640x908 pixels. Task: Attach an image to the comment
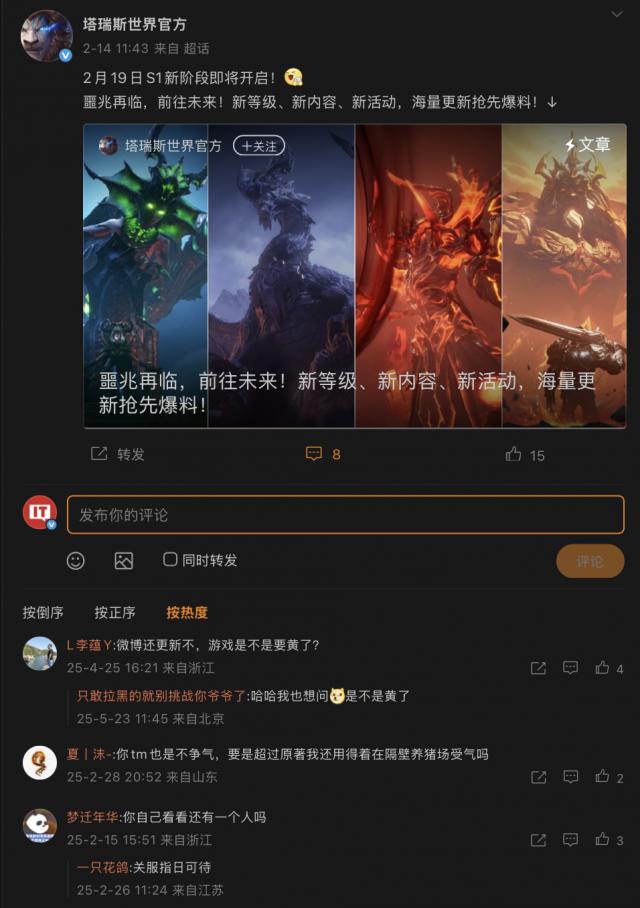coord(124,561)
